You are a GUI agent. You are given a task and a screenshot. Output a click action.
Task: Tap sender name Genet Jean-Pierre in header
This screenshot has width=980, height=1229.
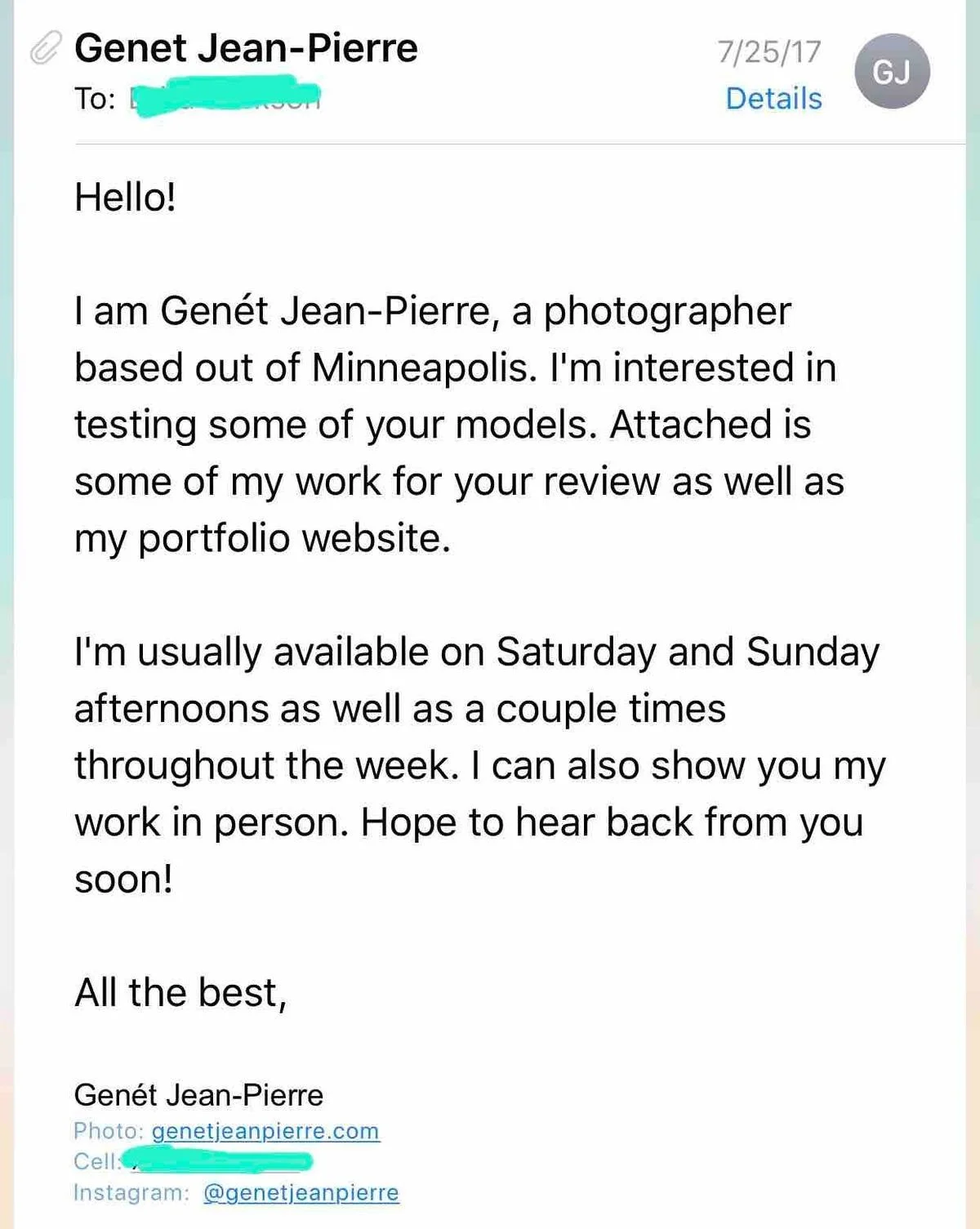point(246,48)
